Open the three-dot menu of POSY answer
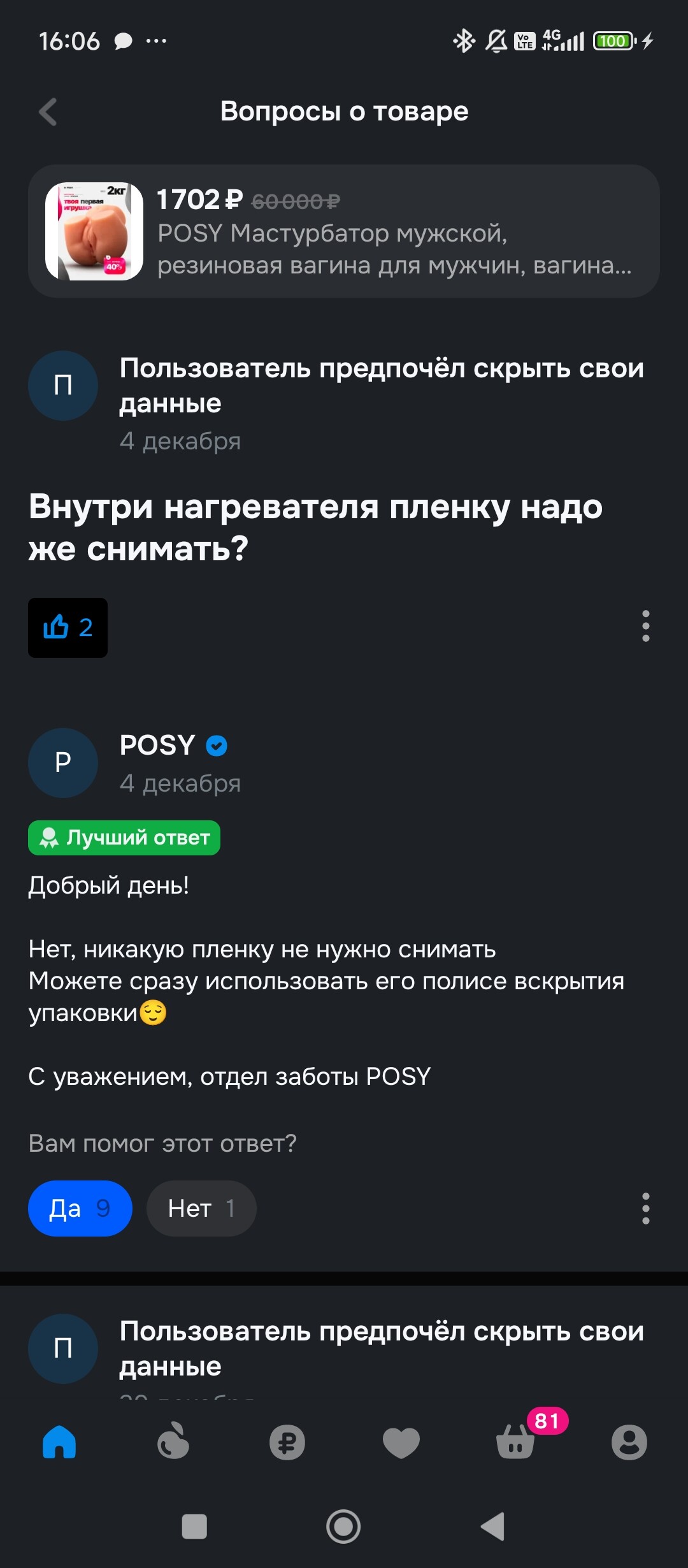 645,1209
